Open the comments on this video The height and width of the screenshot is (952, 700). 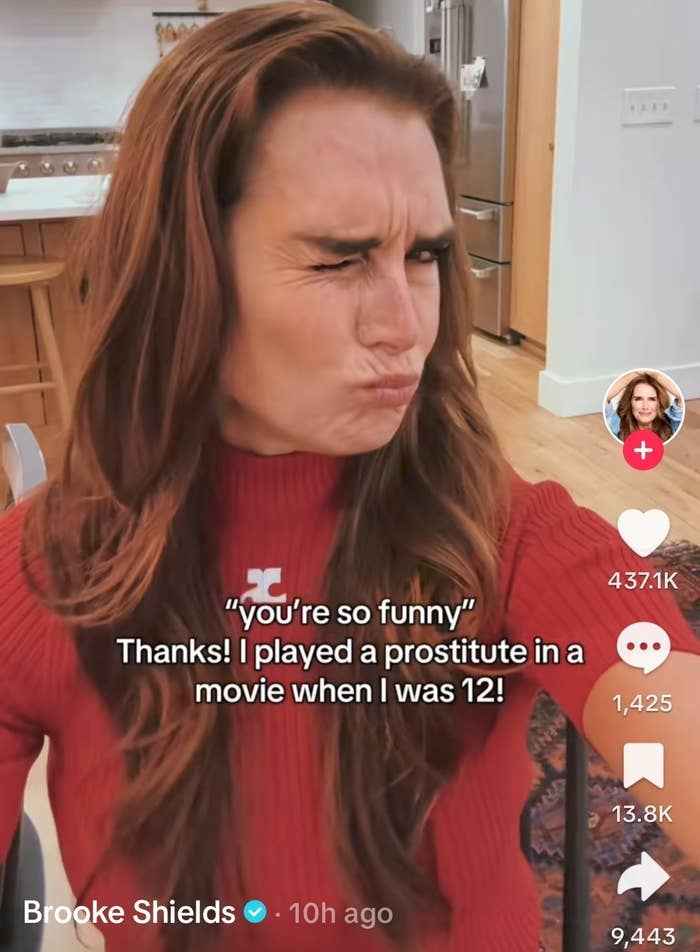pyautogui.click(x=643, y=648)
